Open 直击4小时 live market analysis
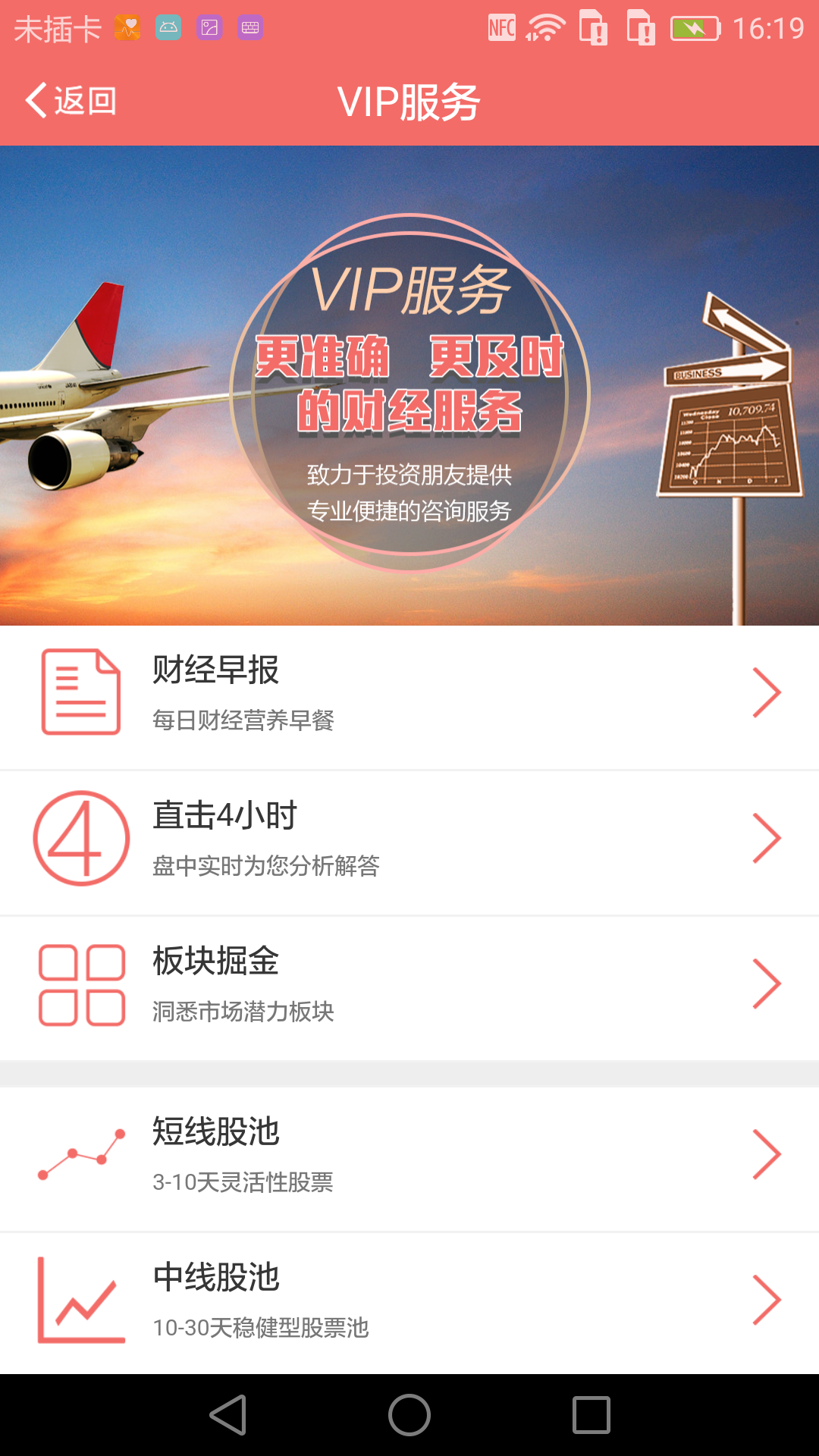819x1456 pixels. coord(409,839)
